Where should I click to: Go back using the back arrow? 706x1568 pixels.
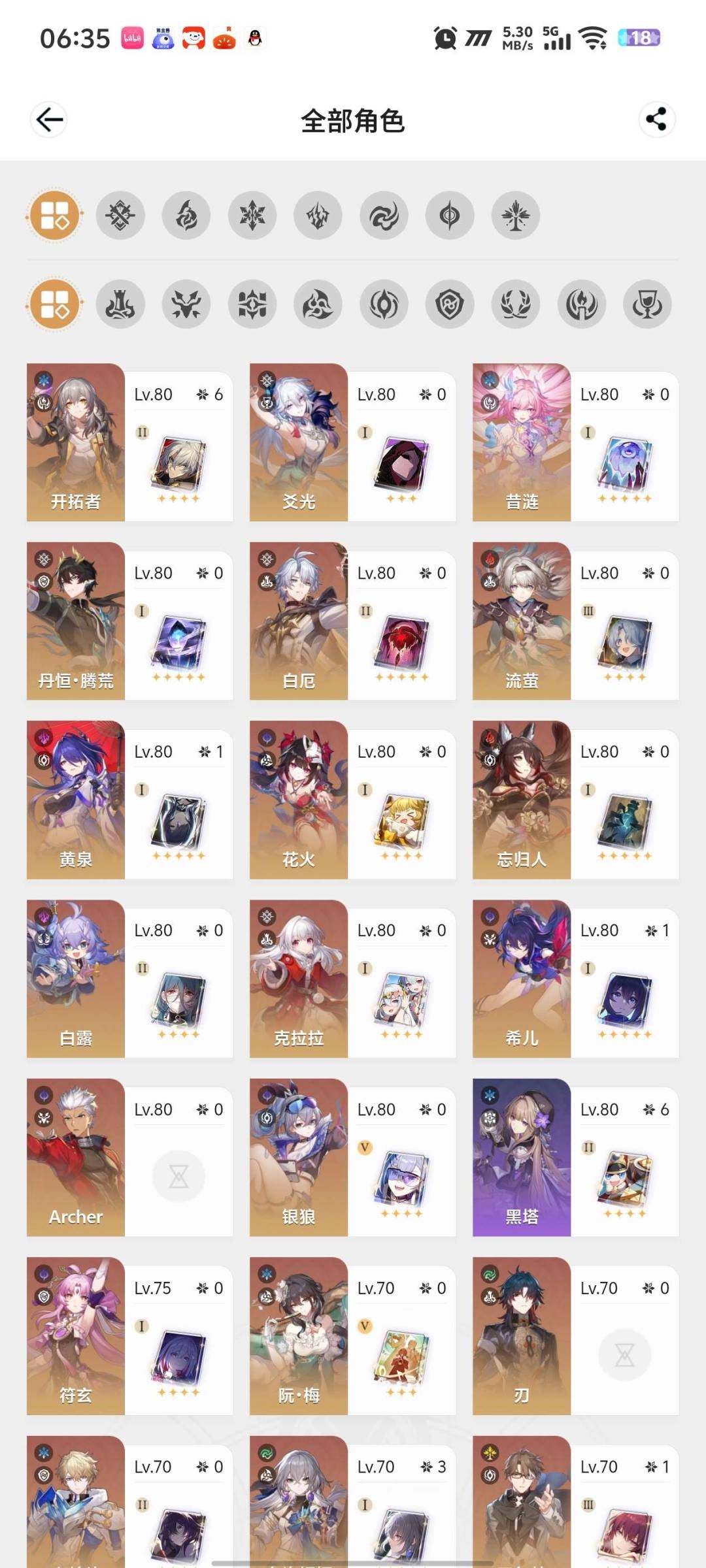49,120
